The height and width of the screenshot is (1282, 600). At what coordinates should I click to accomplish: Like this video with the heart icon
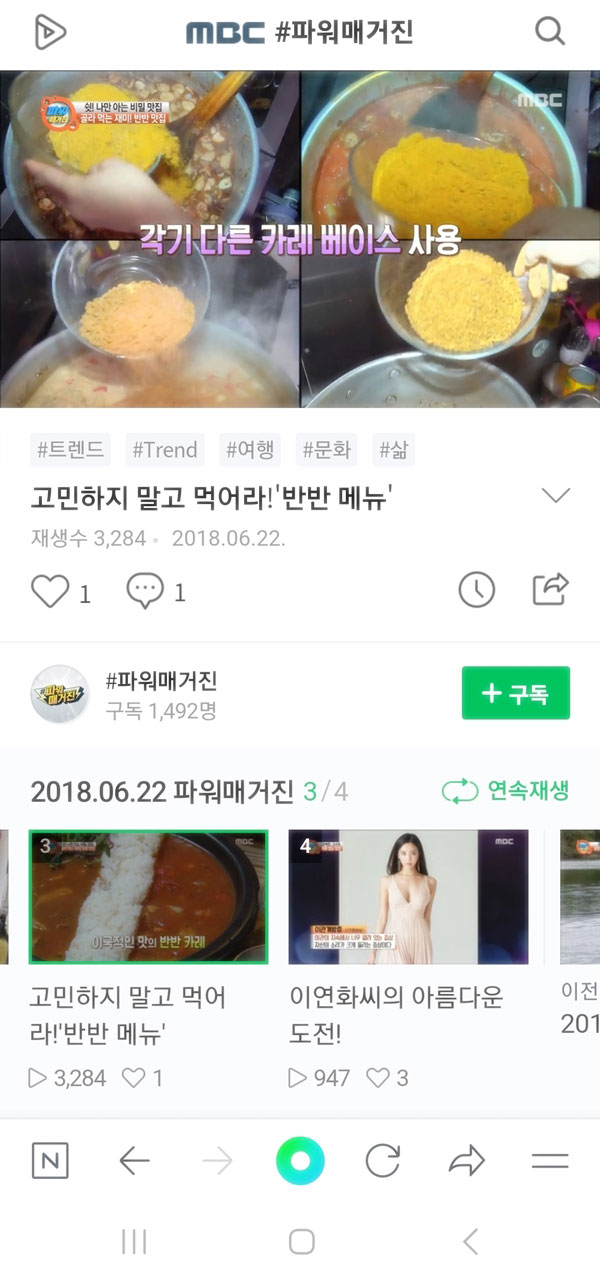tap(50, 591)
